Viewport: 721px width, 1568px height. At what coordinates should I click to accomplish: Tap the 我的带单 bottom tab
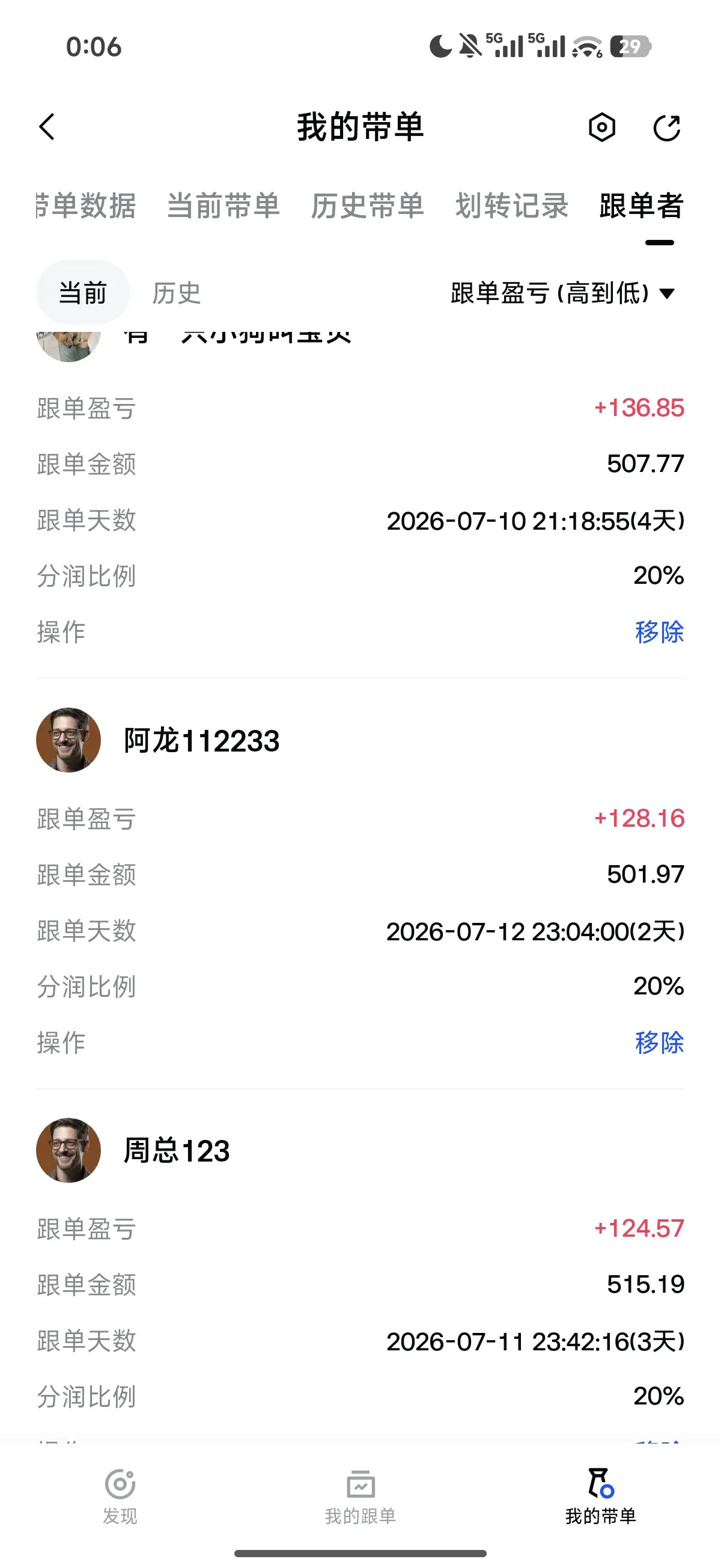pyautogui.click(x=600, y=1496)
